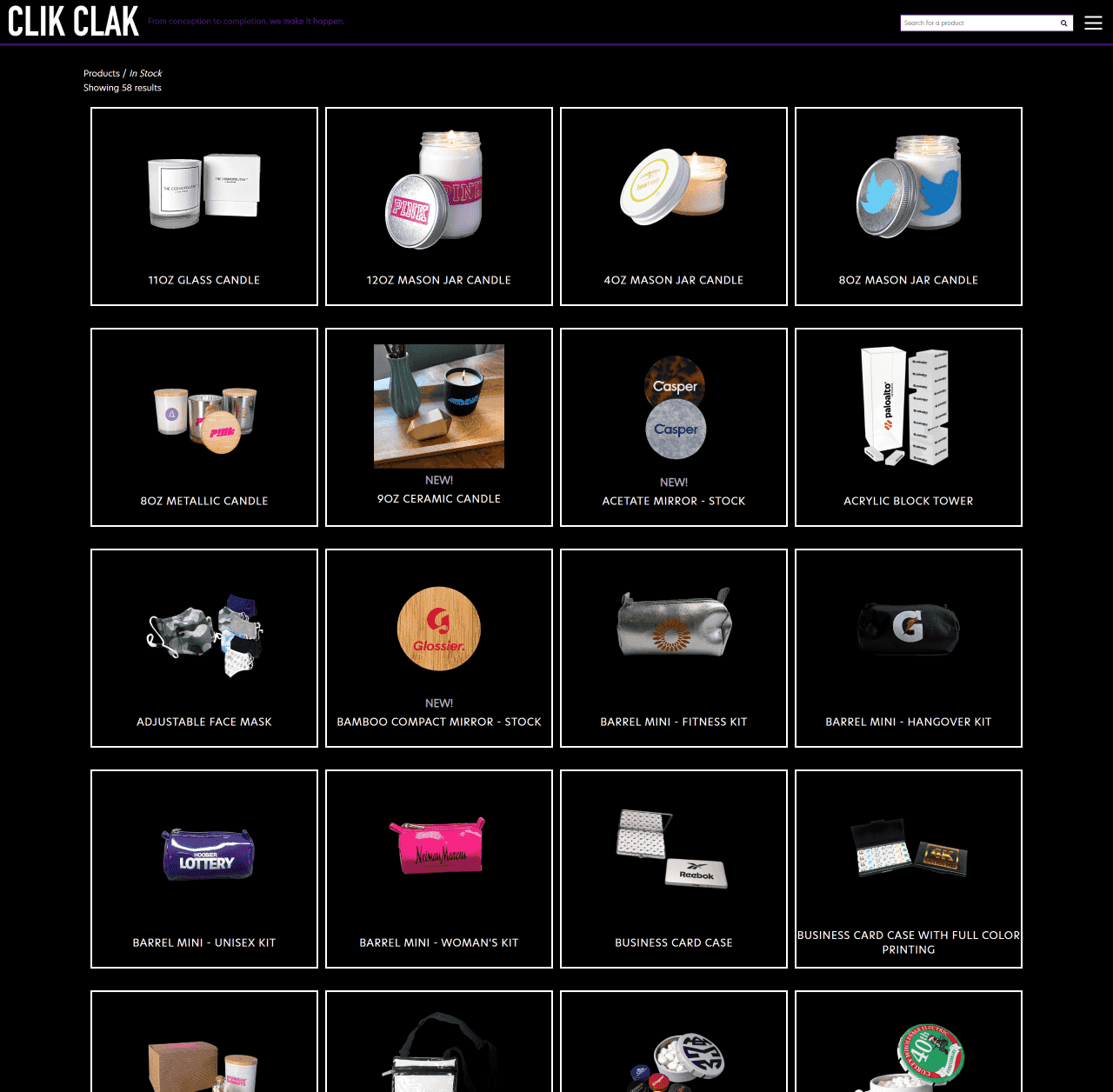
Task: Open the Adjustable Face Mask product
Action: [x=204, y=649]
